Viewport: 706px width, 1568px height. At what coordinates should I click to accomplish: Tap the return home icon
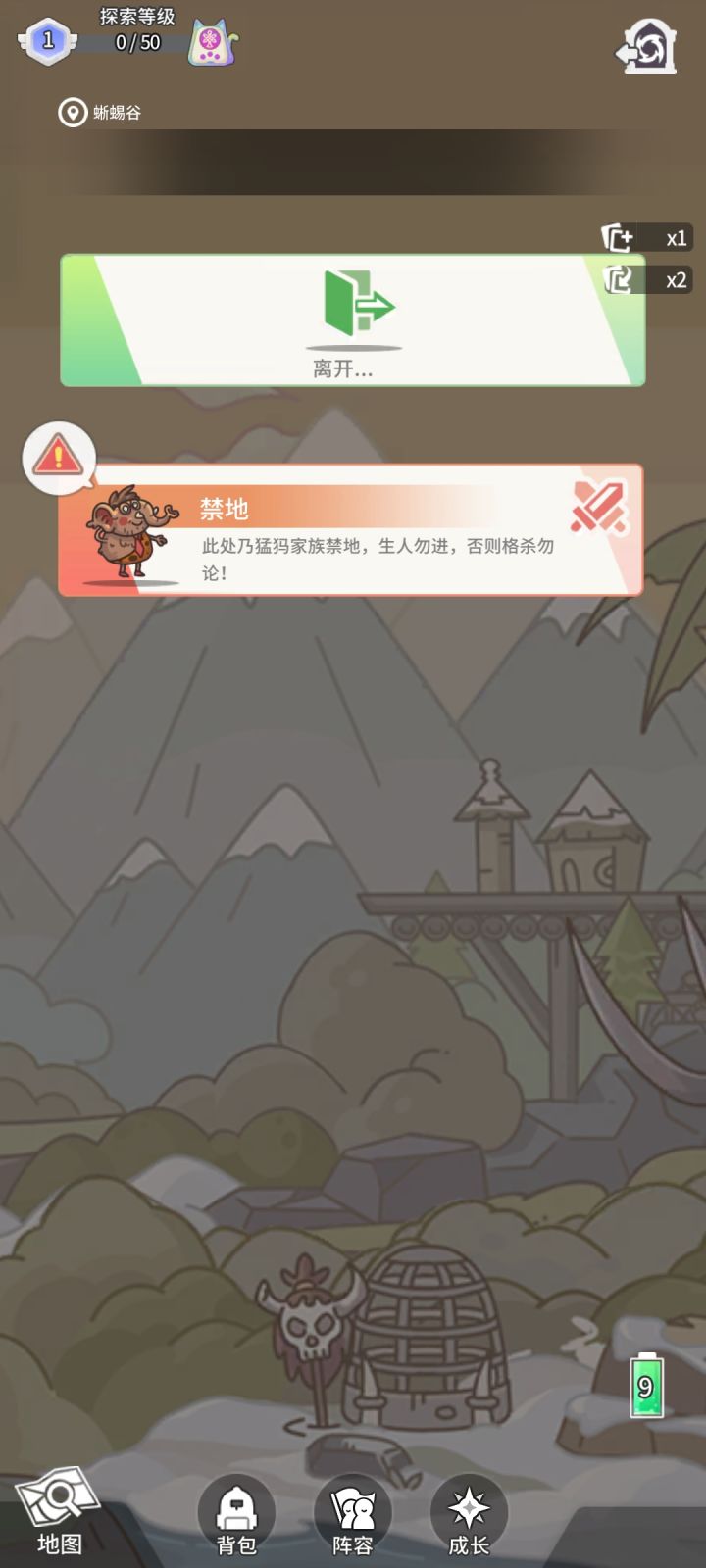tap(649, 43)
